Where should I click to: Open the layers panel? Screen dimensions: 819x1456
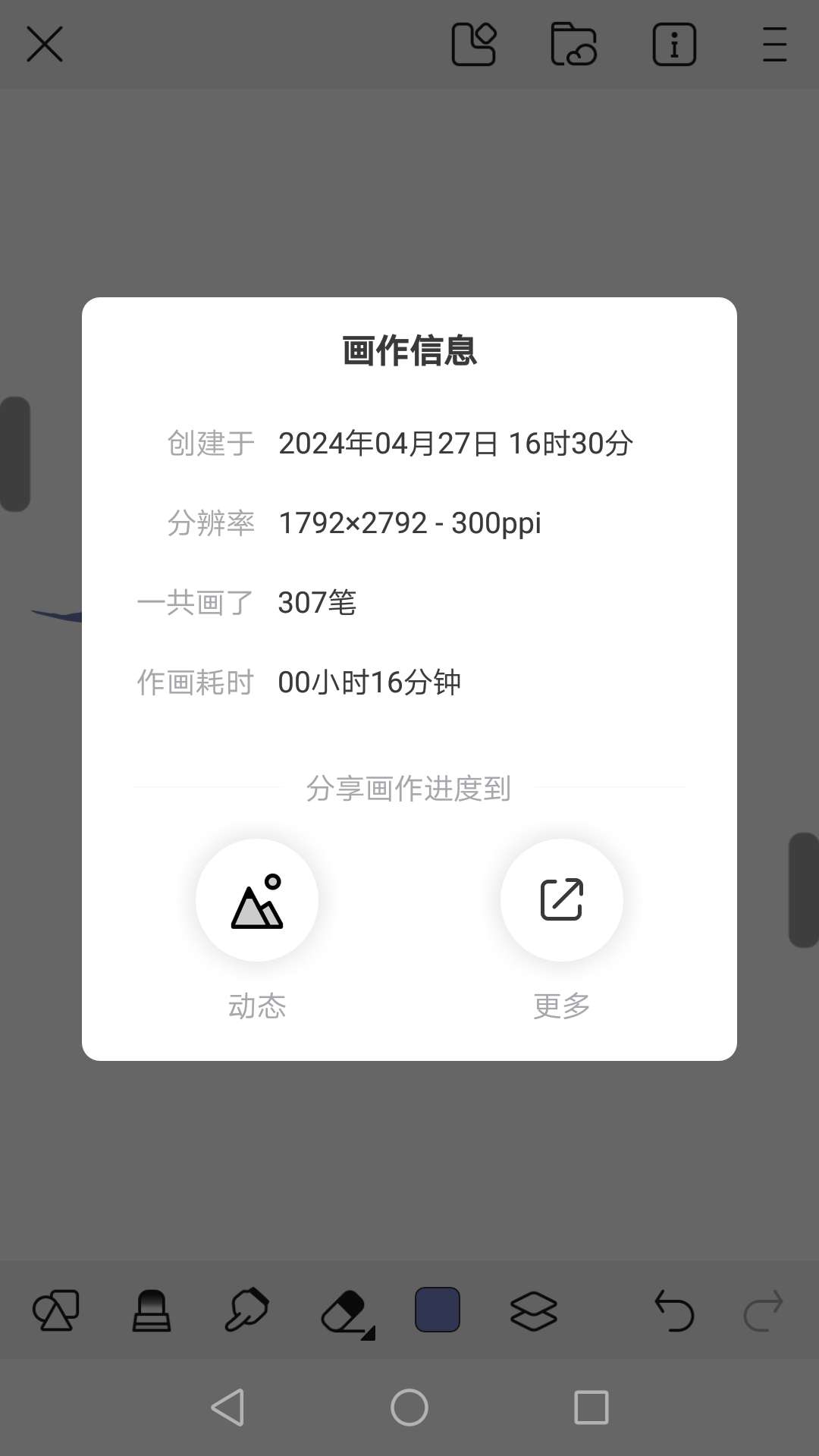[534, 1311]
